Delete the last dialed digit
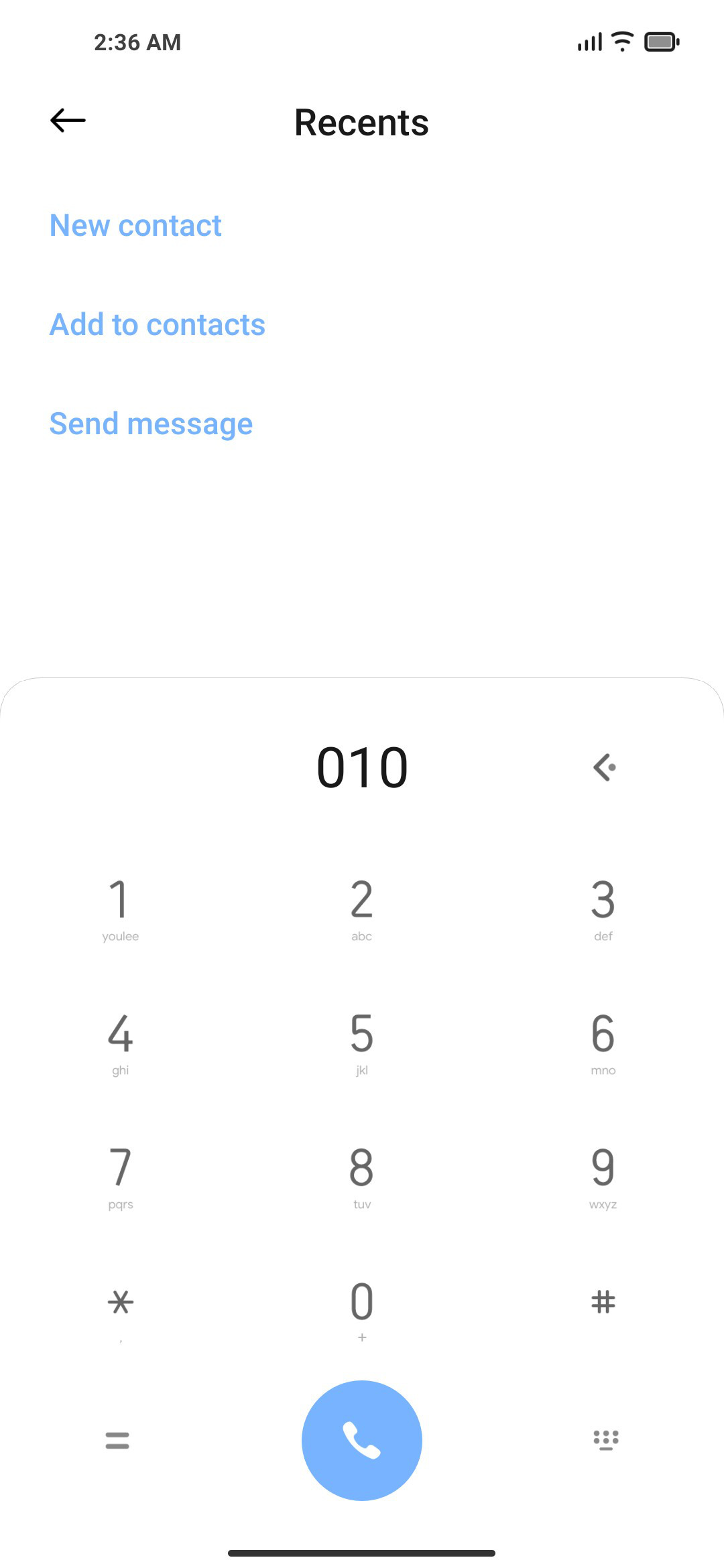Viewport: 724px width, 1568px height. [604, 767]
